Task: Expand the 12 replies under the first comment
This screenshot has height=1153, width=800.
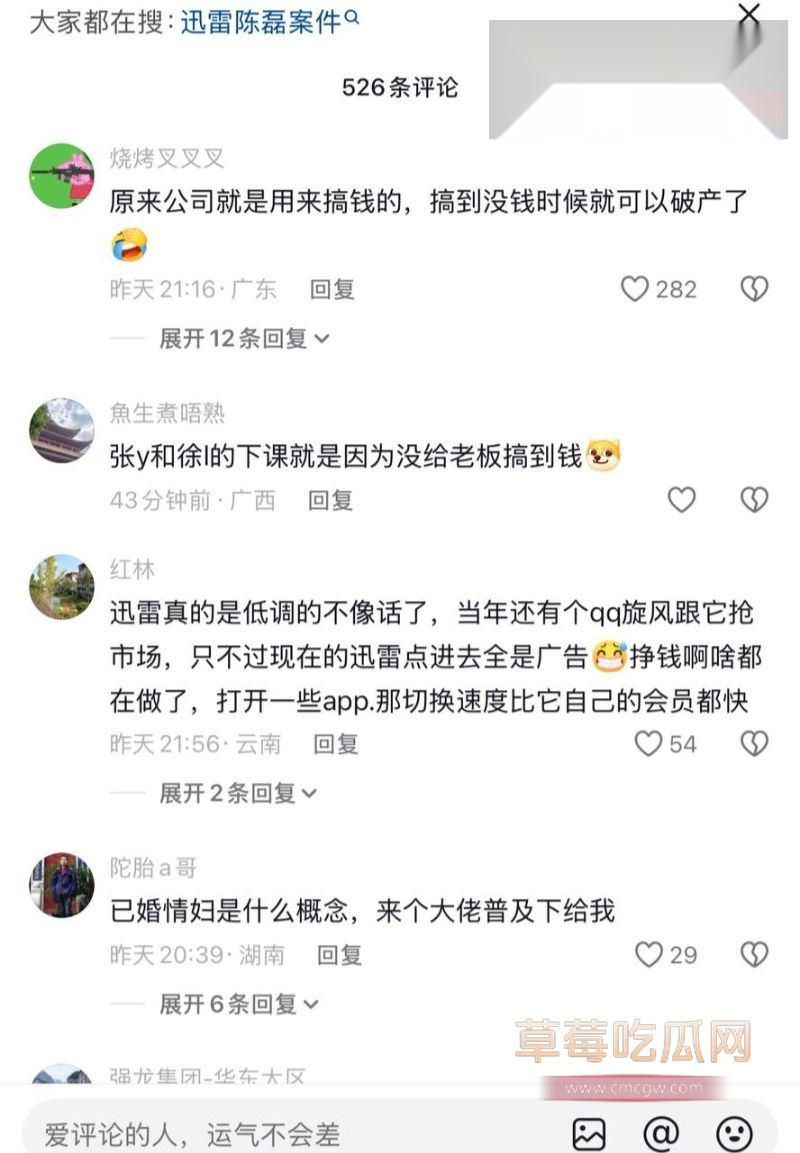Action: [237, 339]
